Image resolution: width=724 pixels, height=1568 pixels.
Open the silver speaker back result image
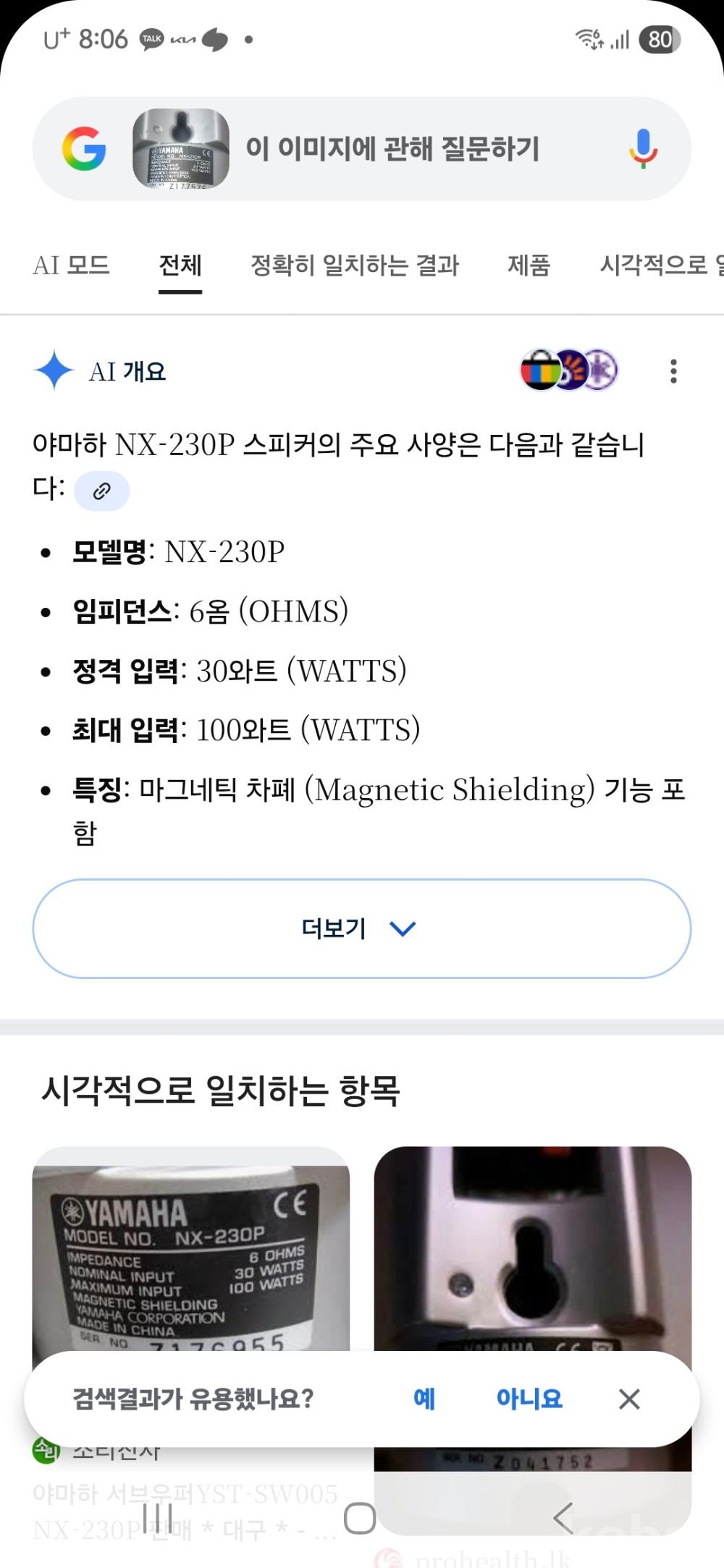click(532, 1248)
